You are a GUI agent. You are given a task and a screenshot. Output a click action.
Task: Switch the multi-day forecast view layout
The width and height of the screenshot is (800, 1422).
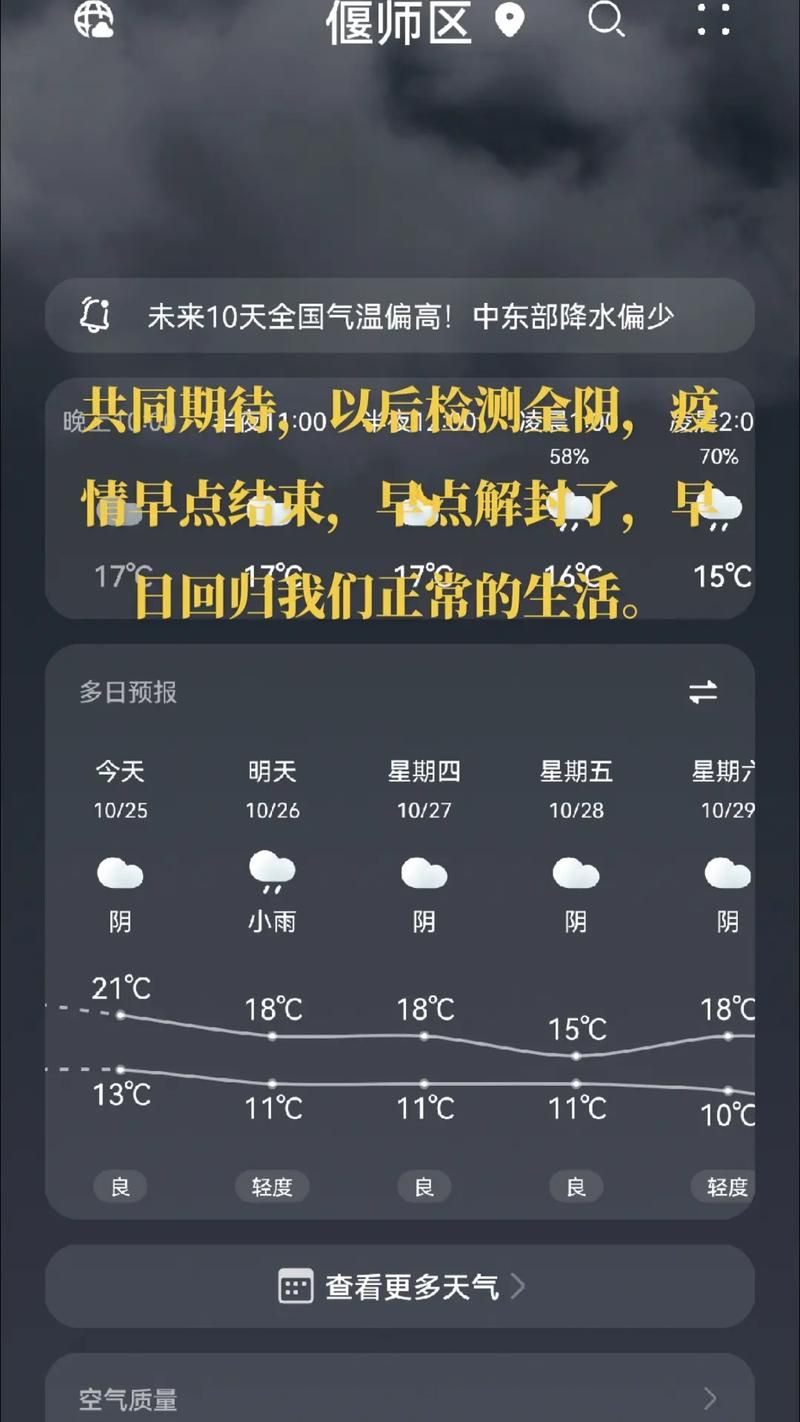click(703, 692)
